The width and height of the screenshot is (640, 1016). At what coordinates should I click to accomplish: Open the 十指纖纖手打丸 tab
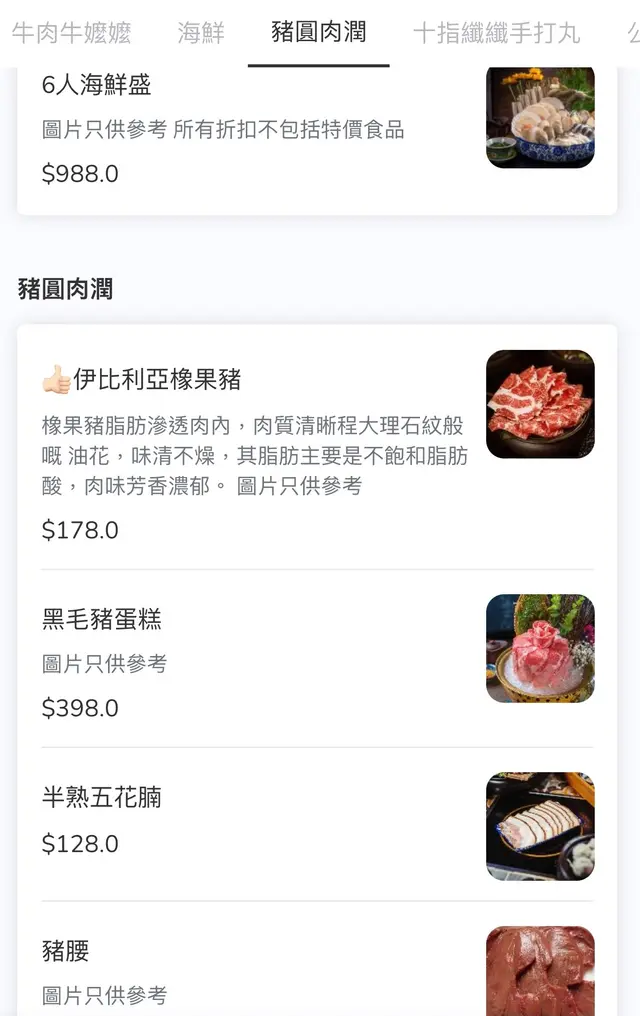click(x=496, y=33)
